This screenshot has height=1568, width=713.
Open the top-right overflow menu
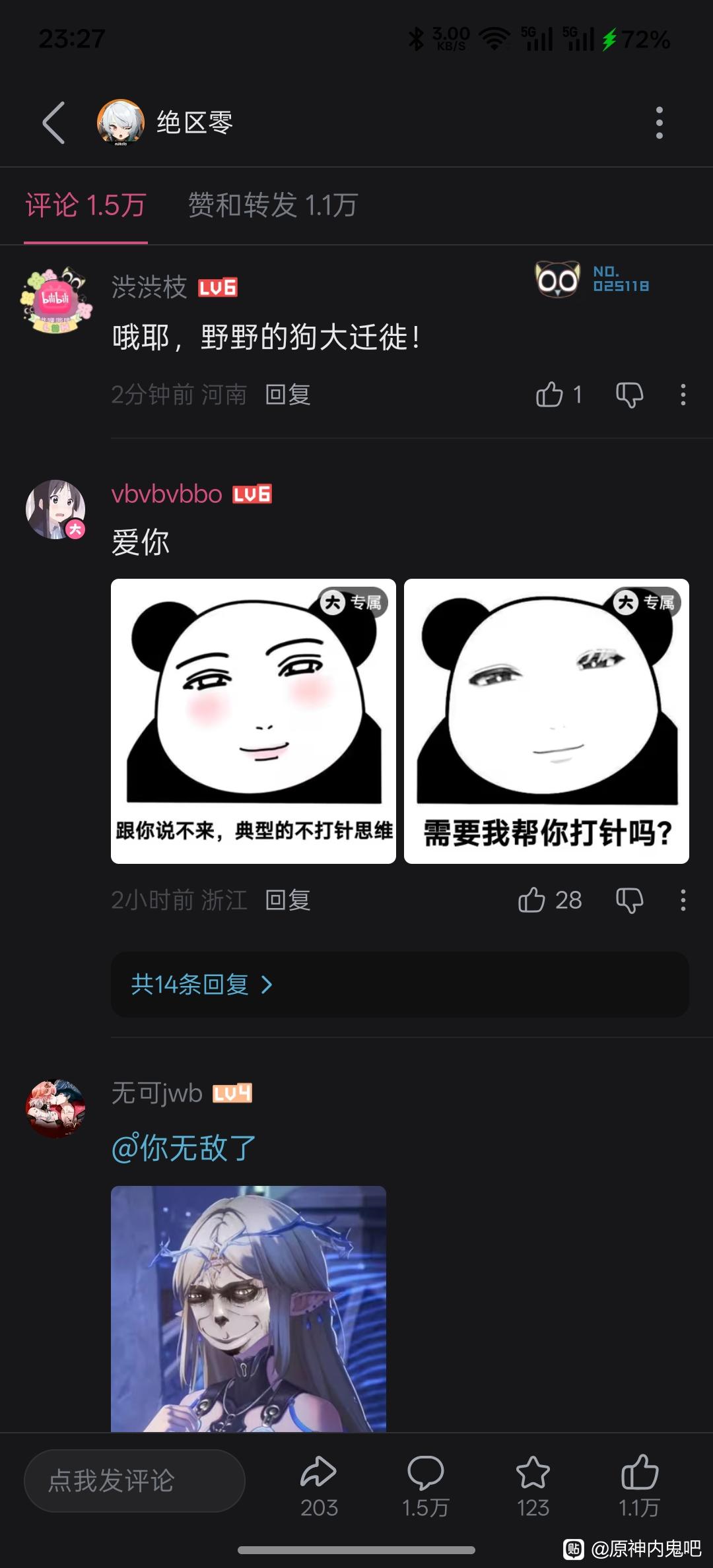[659, 123]
